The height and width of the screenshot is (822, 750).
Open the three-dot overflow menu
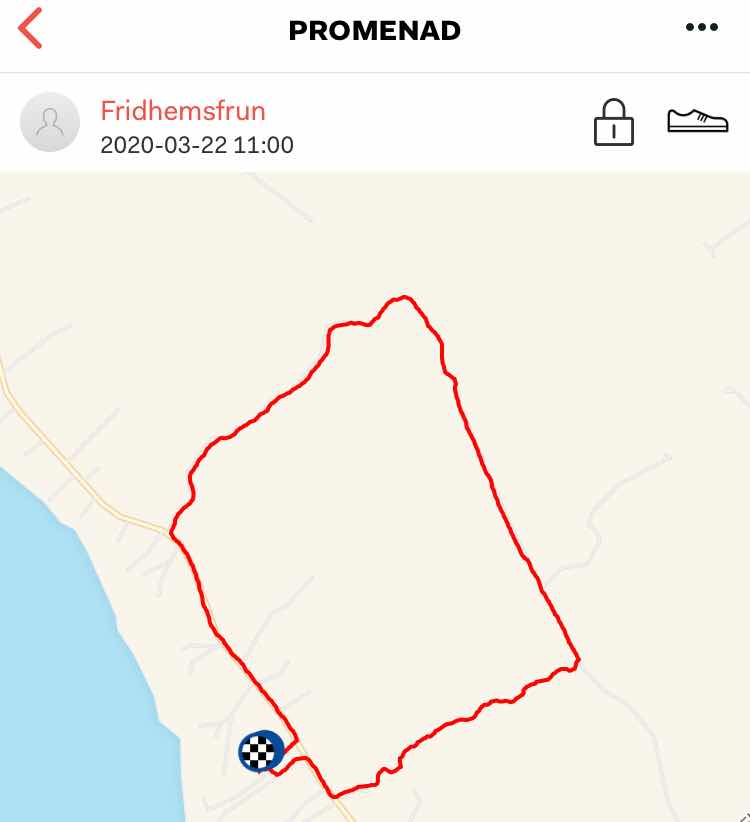(702, 28)
